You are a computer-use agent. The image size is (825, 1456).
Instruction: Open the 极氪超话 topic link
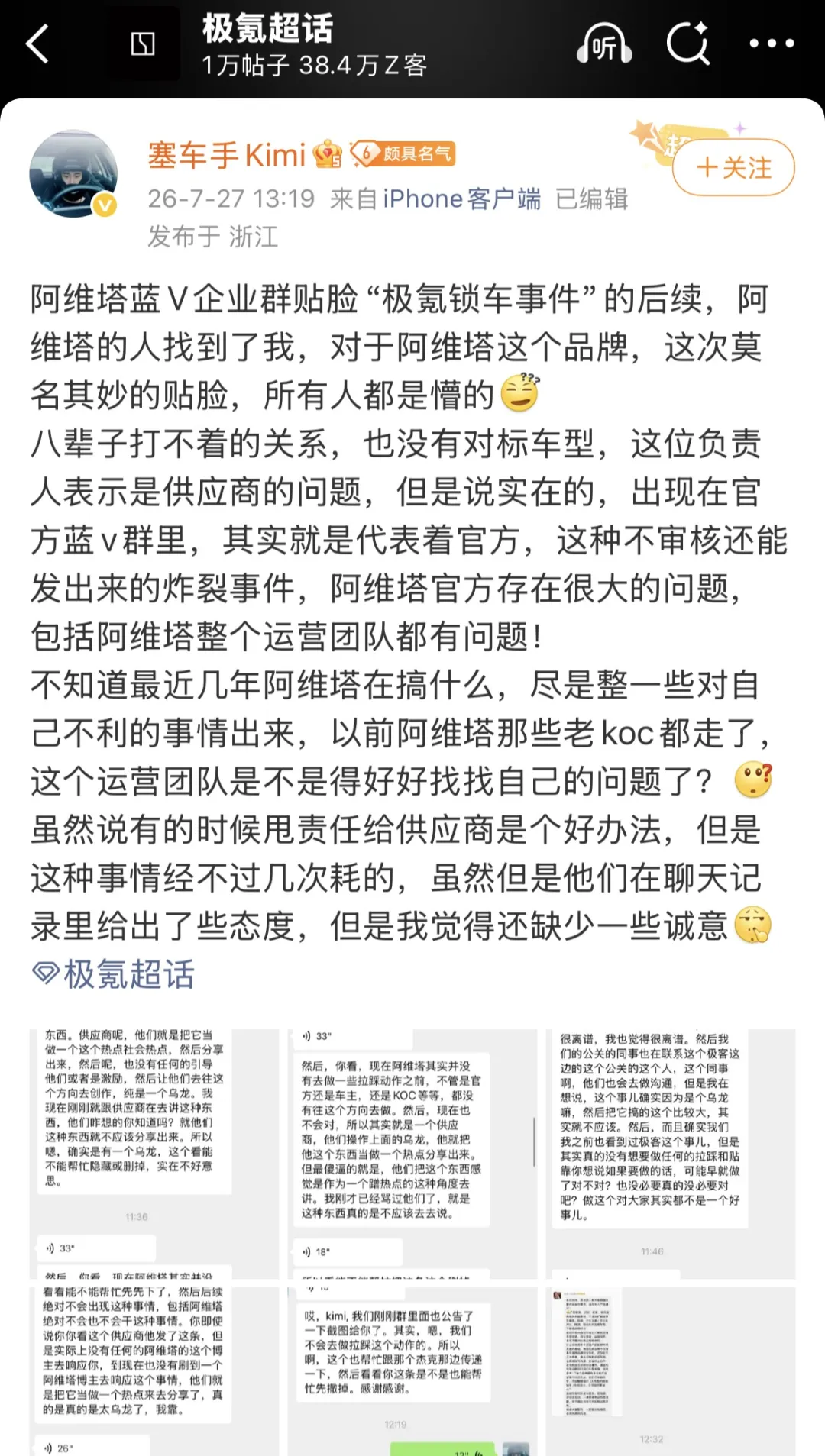pos(113,974)
